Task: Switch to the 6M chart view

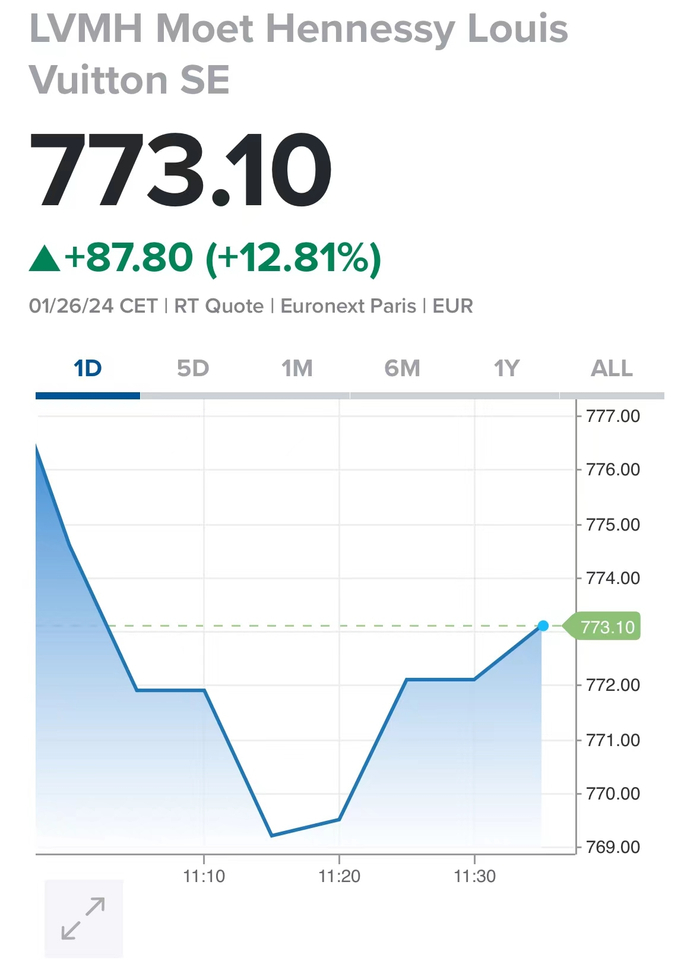Action: (402, 369)
